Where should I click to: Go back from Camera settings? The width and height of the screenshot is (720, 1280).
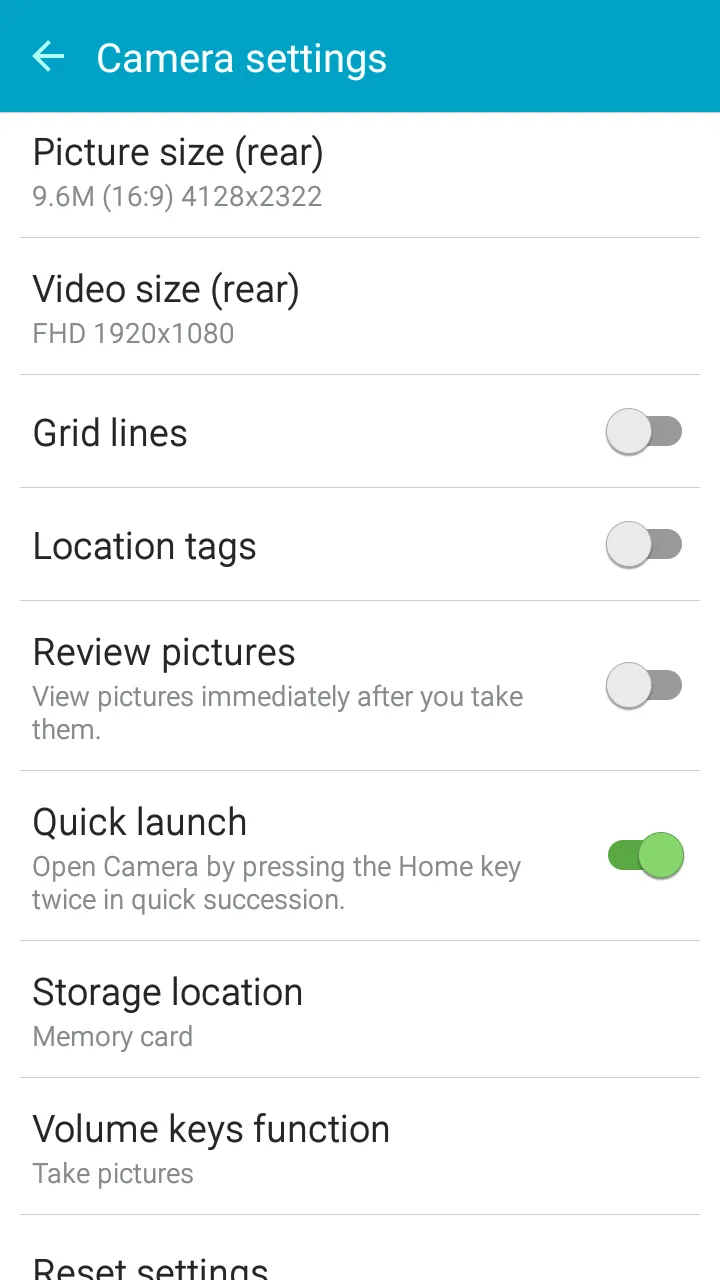pyautogui.click(x=48, y=57)
